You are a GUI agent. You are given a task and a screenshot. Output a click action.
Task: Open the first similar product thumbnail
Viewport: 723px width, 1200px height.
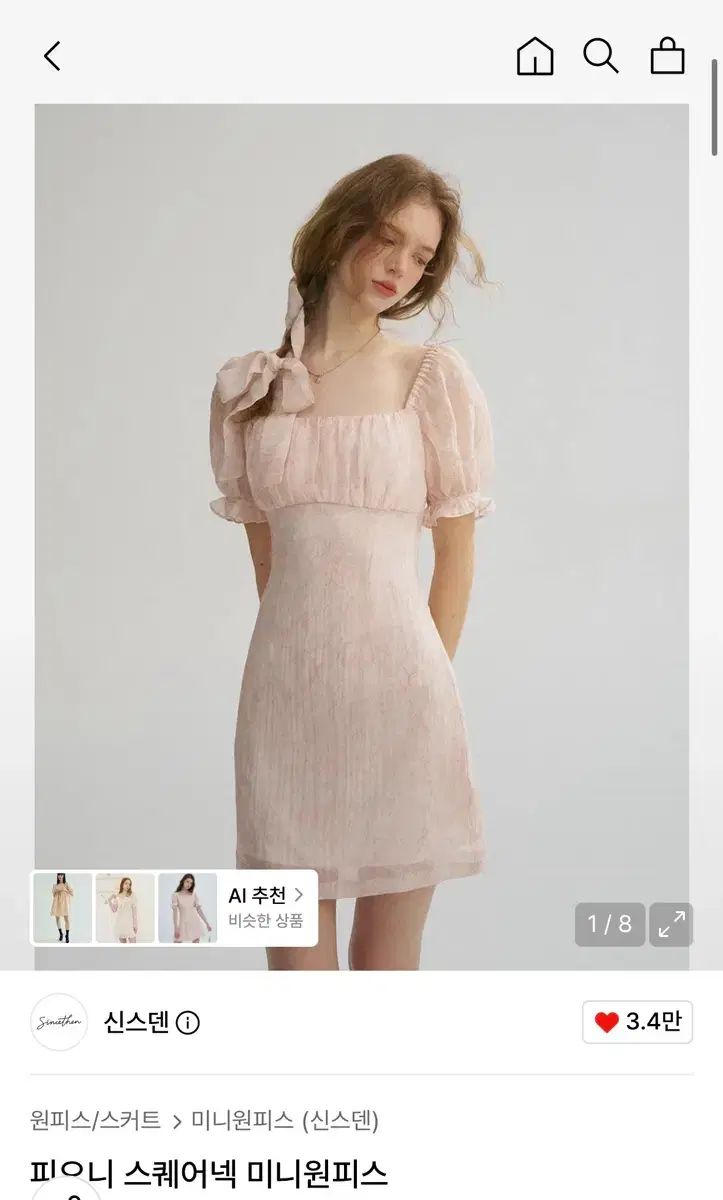point(62,908)
